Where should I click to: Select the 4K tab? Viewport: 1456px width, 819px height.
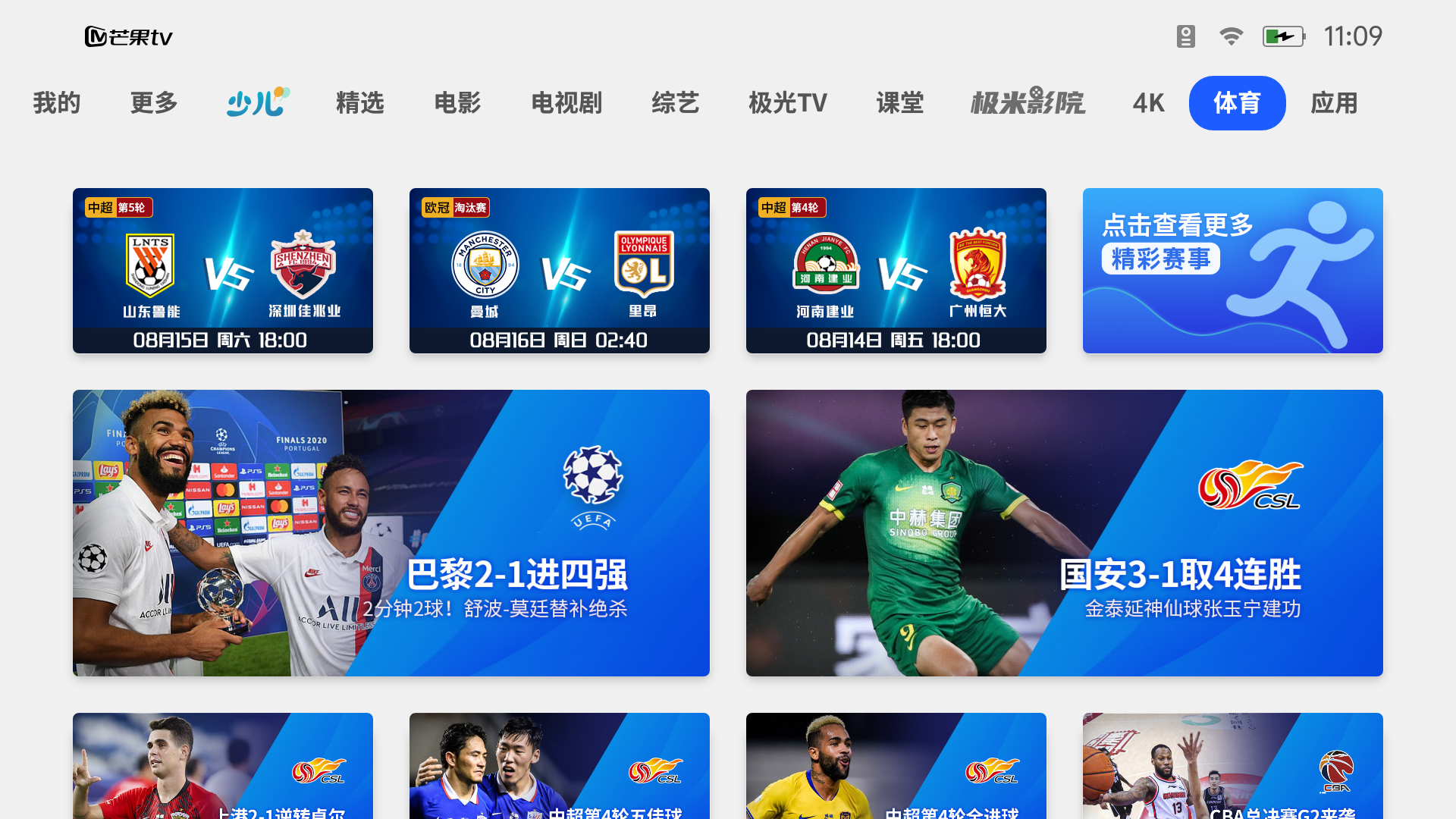[x=1148, y=103]
